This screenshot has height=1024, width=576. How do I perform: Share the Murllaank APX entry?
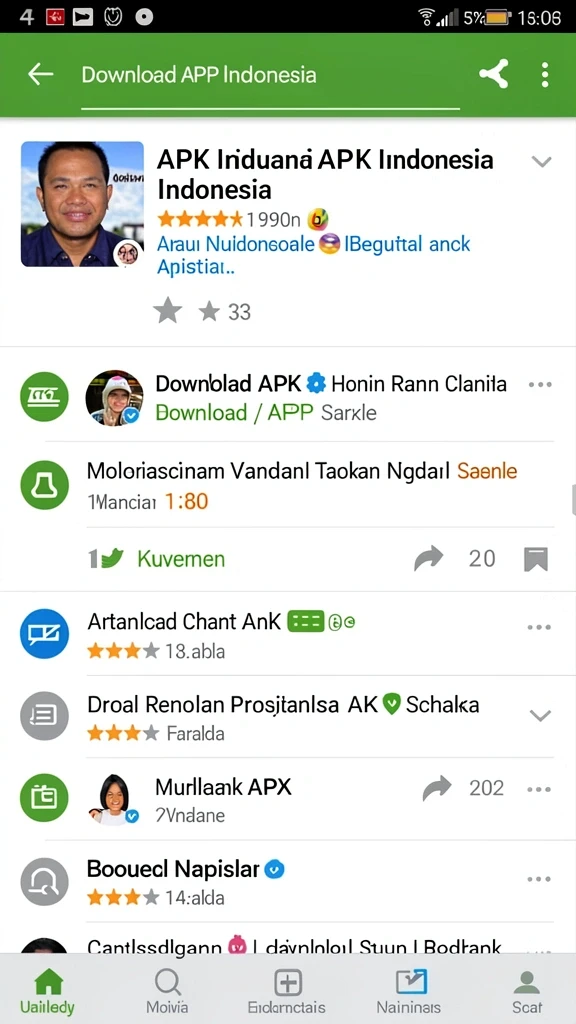click(437, 788)
